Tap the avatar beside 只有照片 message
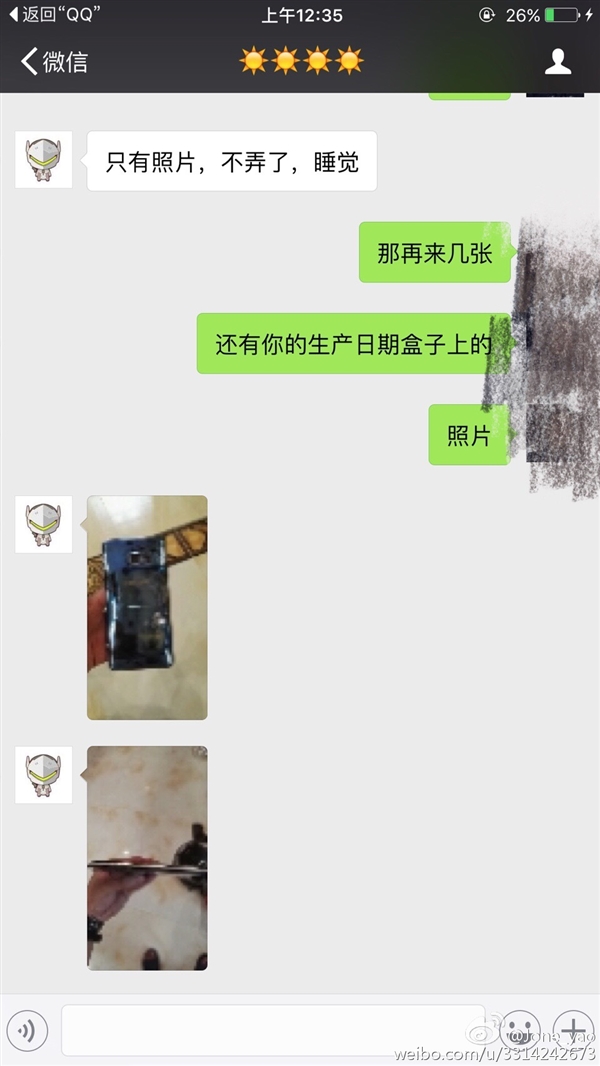The height and width of the screenshot is (1066, 600). (44, 160)
